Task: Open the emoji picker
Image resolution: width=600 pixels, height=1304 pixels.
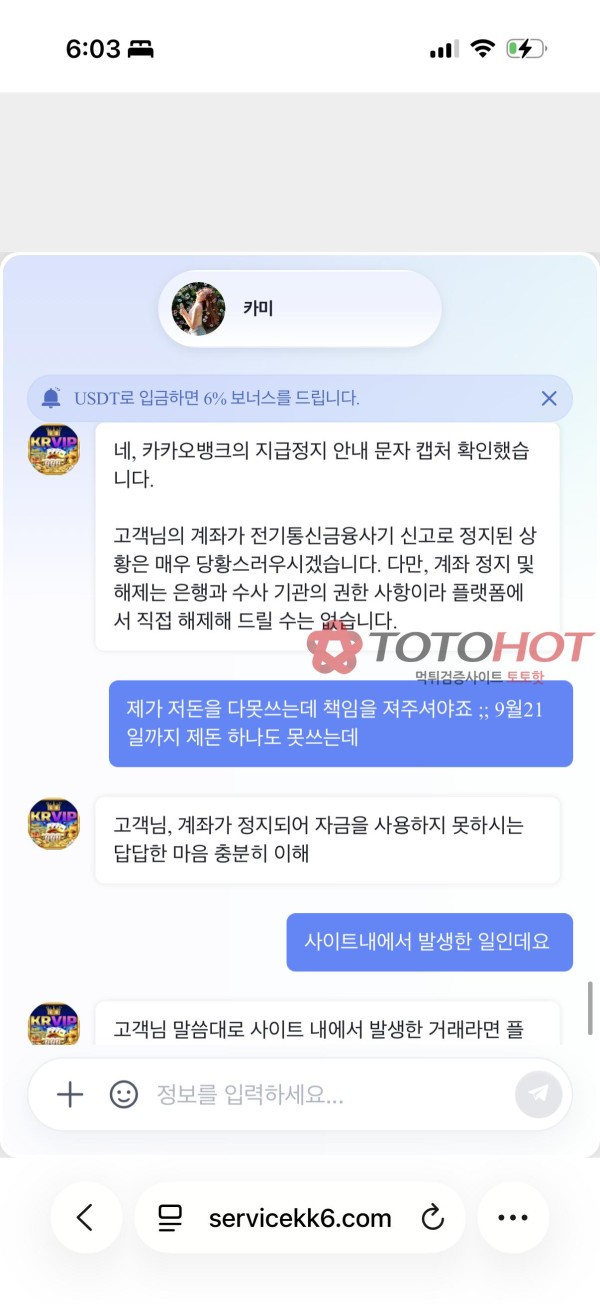Action: 124,1094
